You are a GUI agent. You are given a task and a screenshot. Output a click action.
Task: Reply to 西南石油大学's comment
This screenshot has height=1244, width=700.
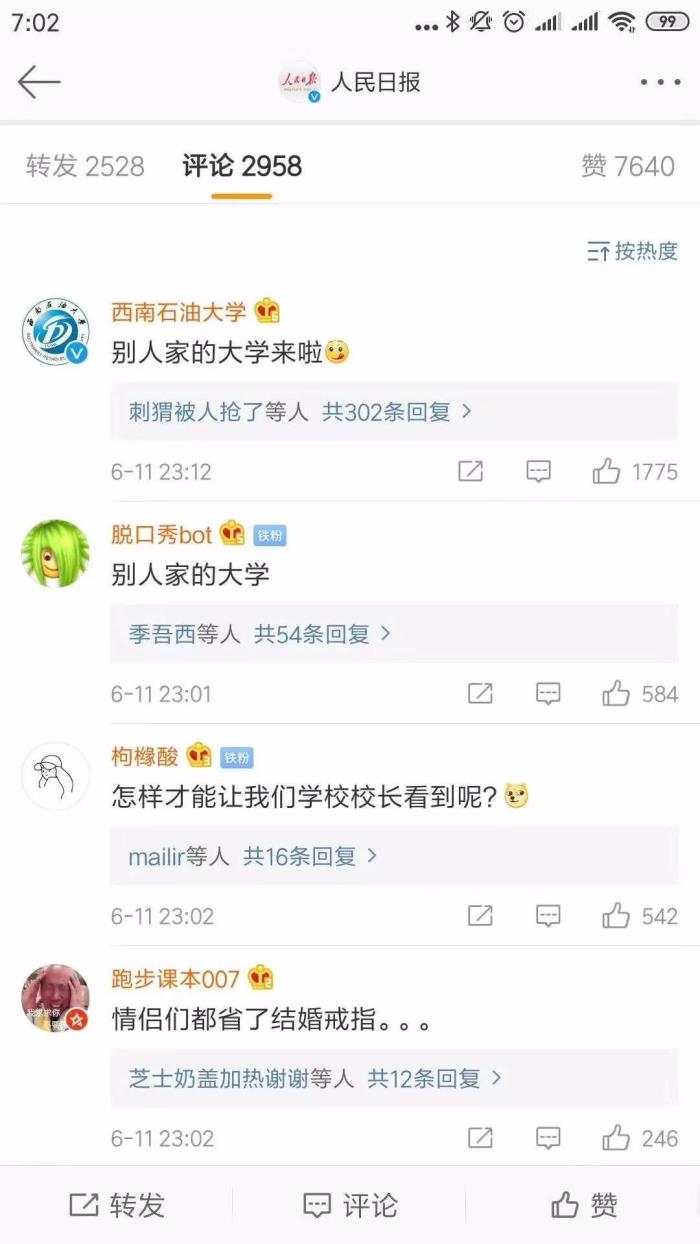[x=539, y=471]
